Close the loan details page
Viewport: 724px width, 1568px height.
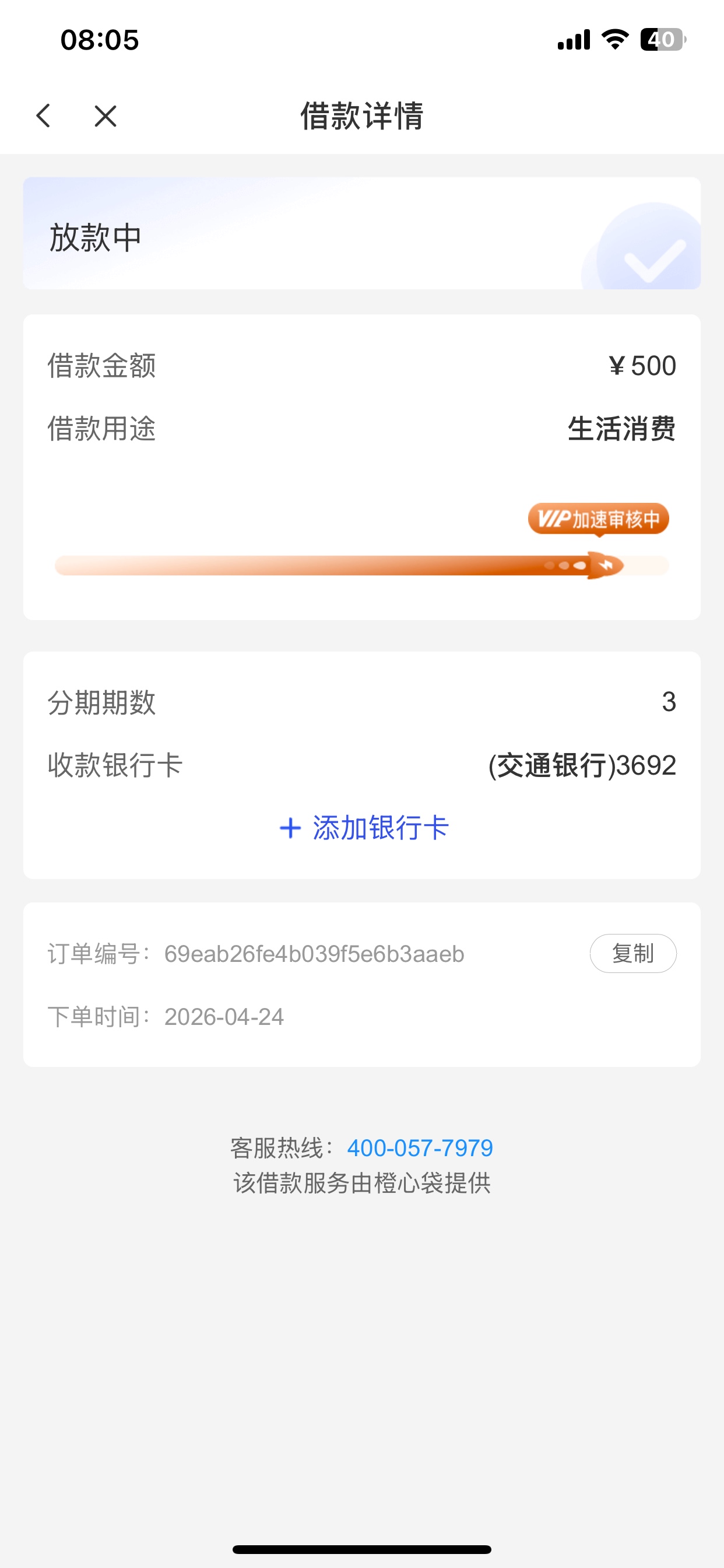[106, 116]
